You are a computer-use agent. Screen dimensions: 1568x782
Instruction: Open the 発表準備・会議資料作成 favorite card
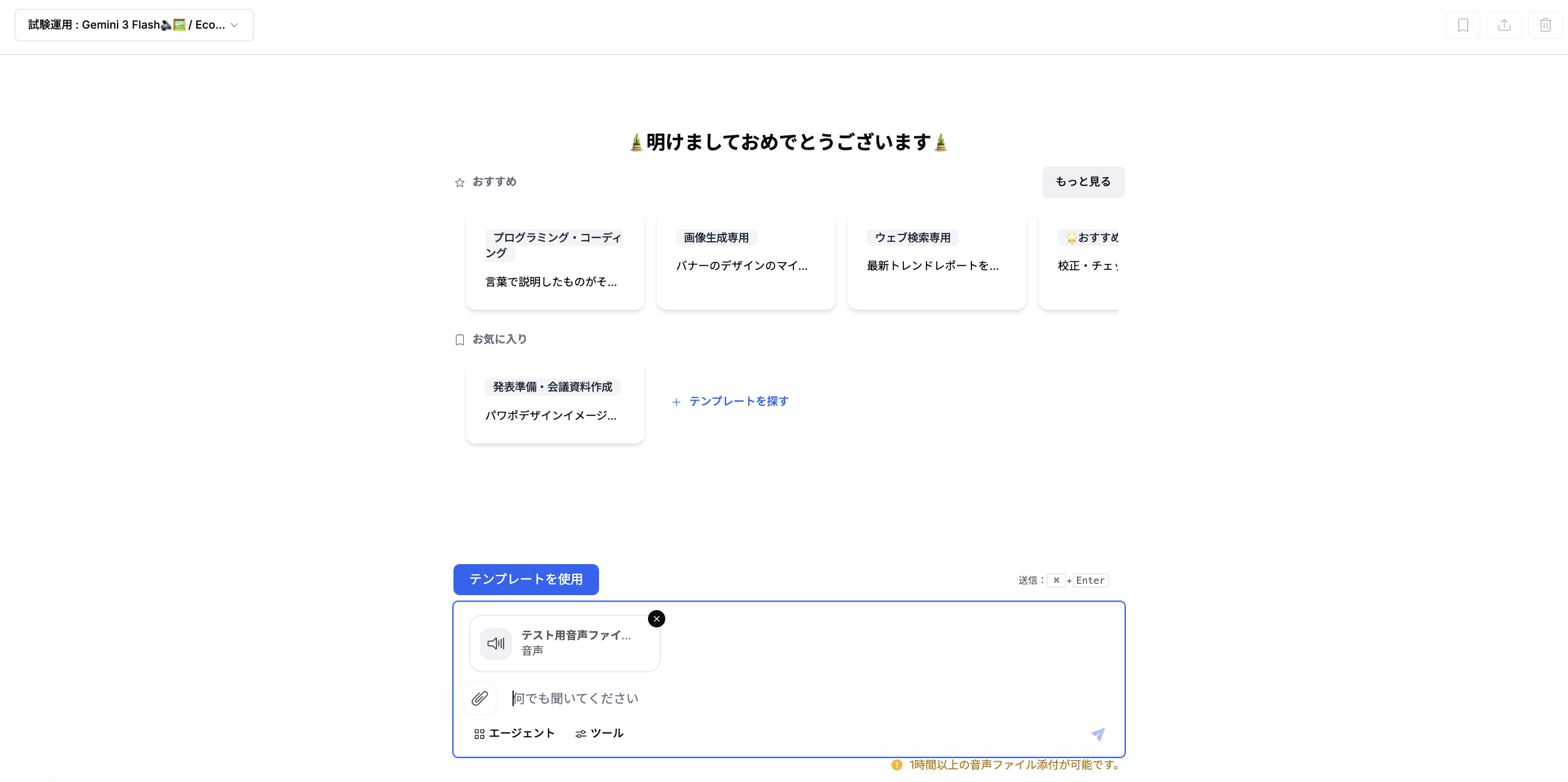point(554,402)
